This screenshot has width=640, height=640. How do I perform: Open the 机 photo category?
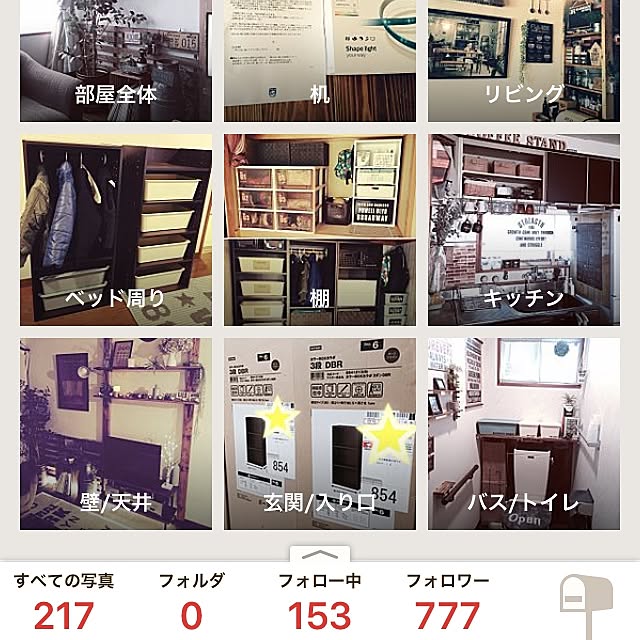pos(319,60)
